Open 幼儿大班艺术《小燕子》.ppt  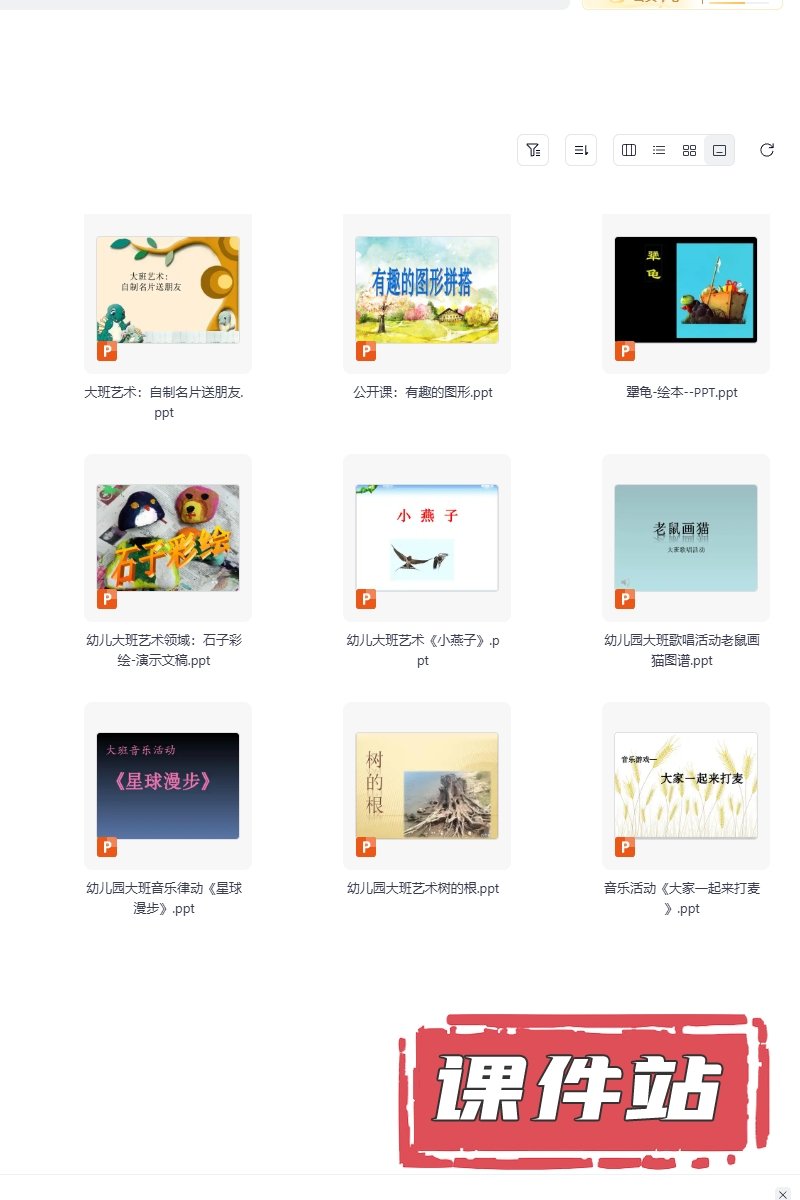click(427, 538)
